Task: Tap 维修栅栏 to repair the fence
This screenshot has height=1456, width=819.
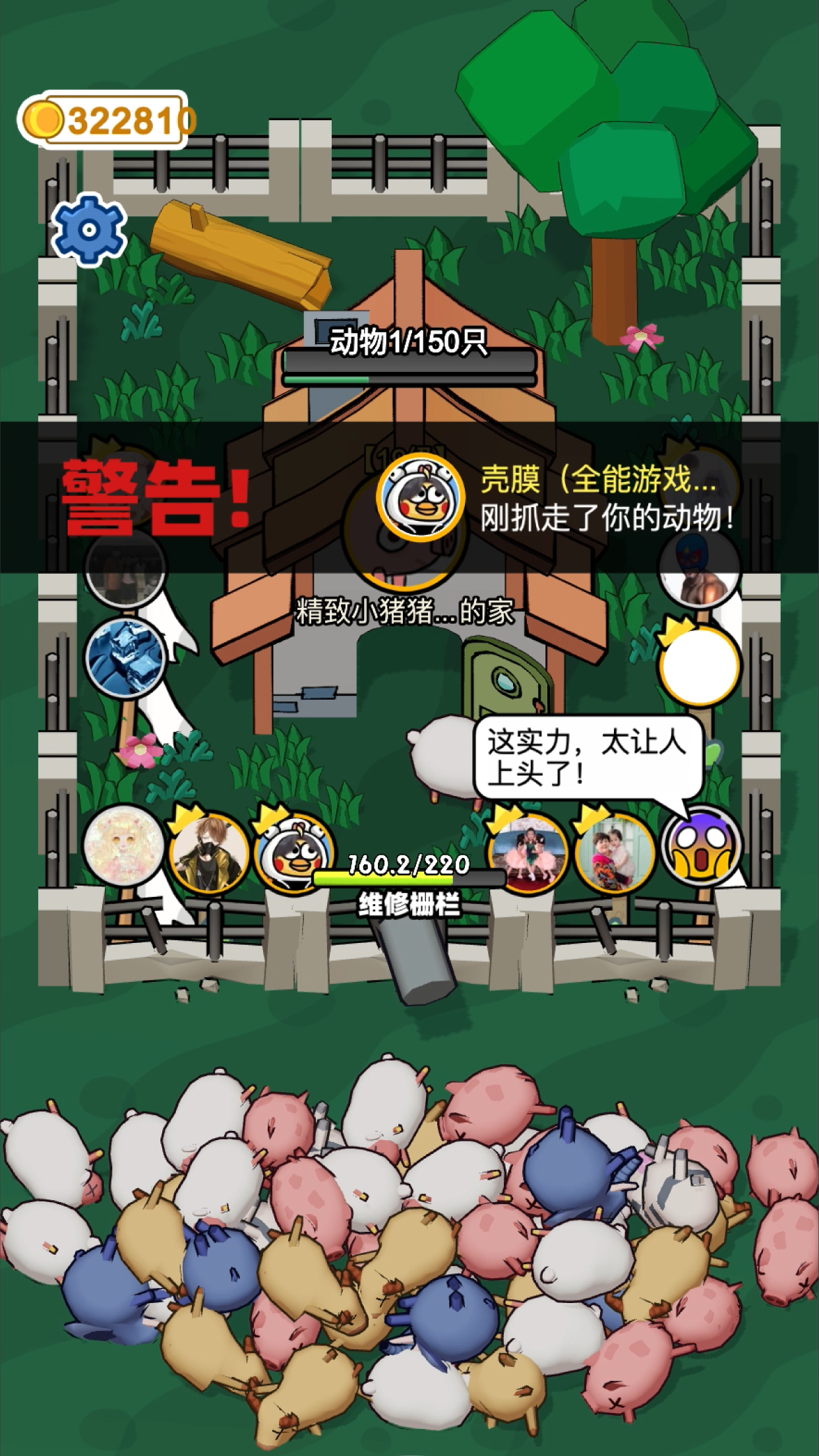Action: pyautogui.click(x=409, y=904)
